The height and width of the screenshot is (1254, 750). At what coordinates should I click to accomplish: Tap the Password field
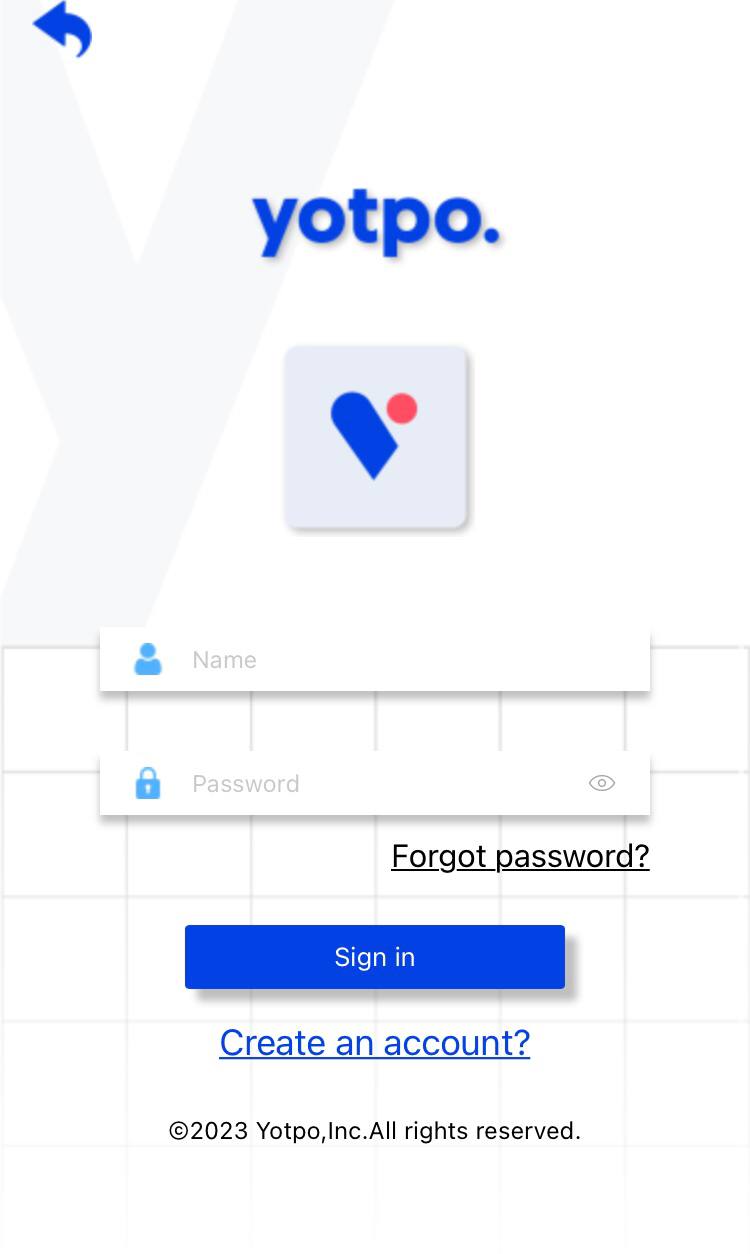tap(380, 784)
